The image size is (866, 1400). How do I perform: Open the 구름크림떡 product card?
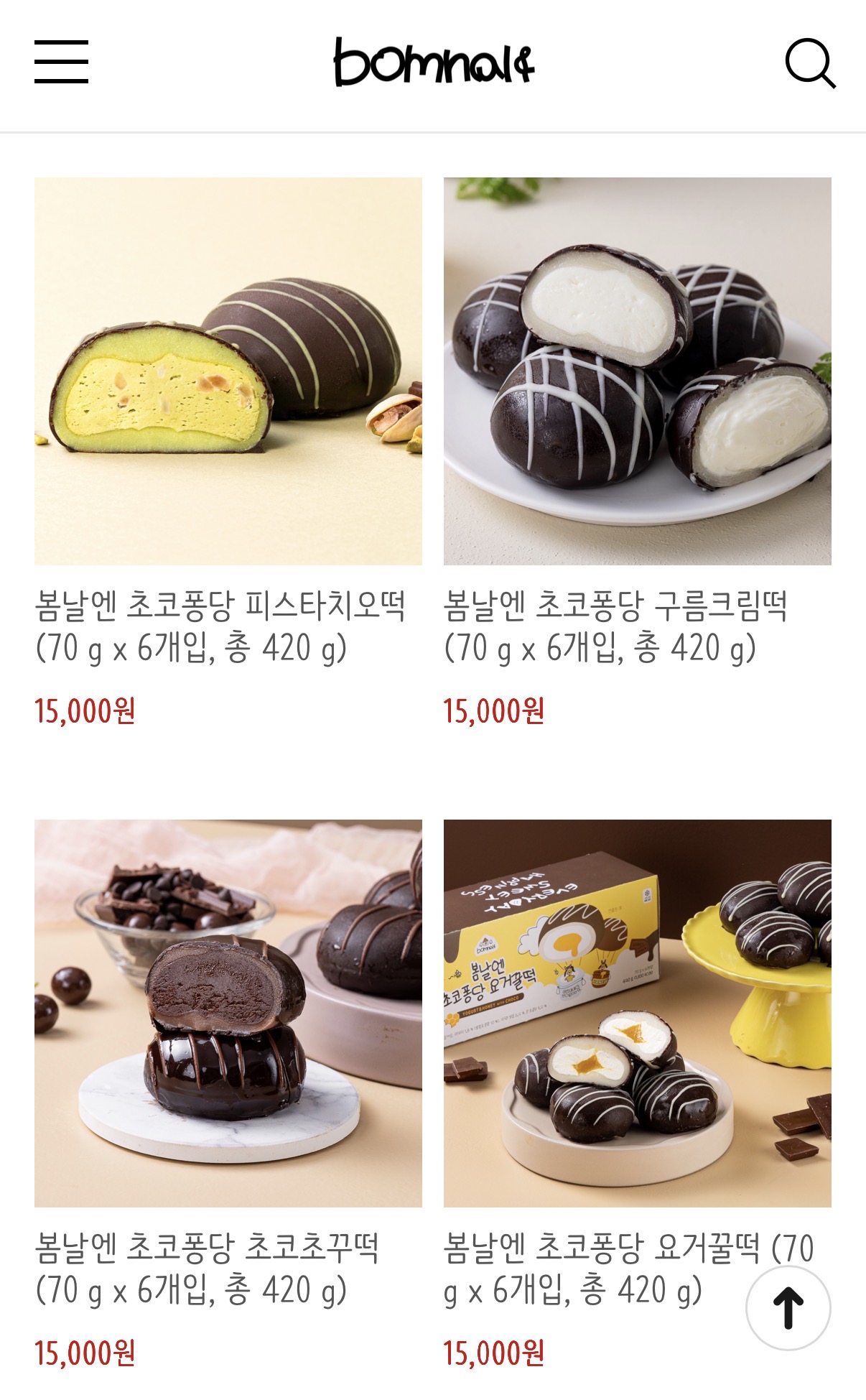pos(638,453)
